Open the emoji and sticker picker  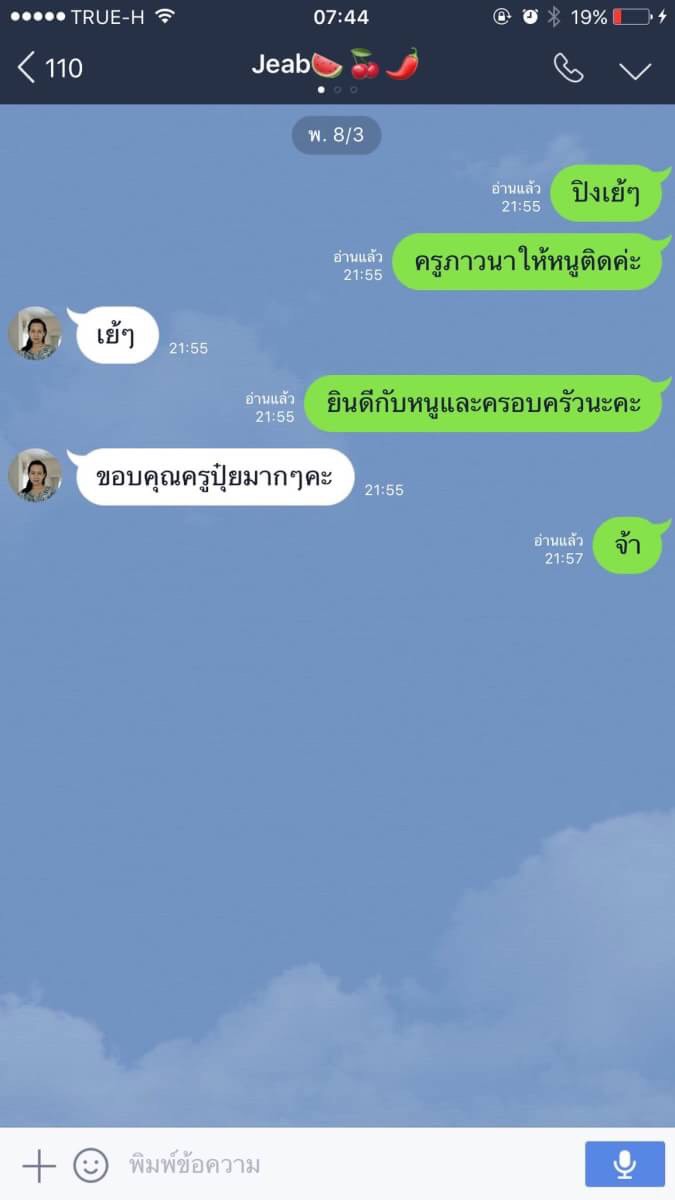(91, 1165)
